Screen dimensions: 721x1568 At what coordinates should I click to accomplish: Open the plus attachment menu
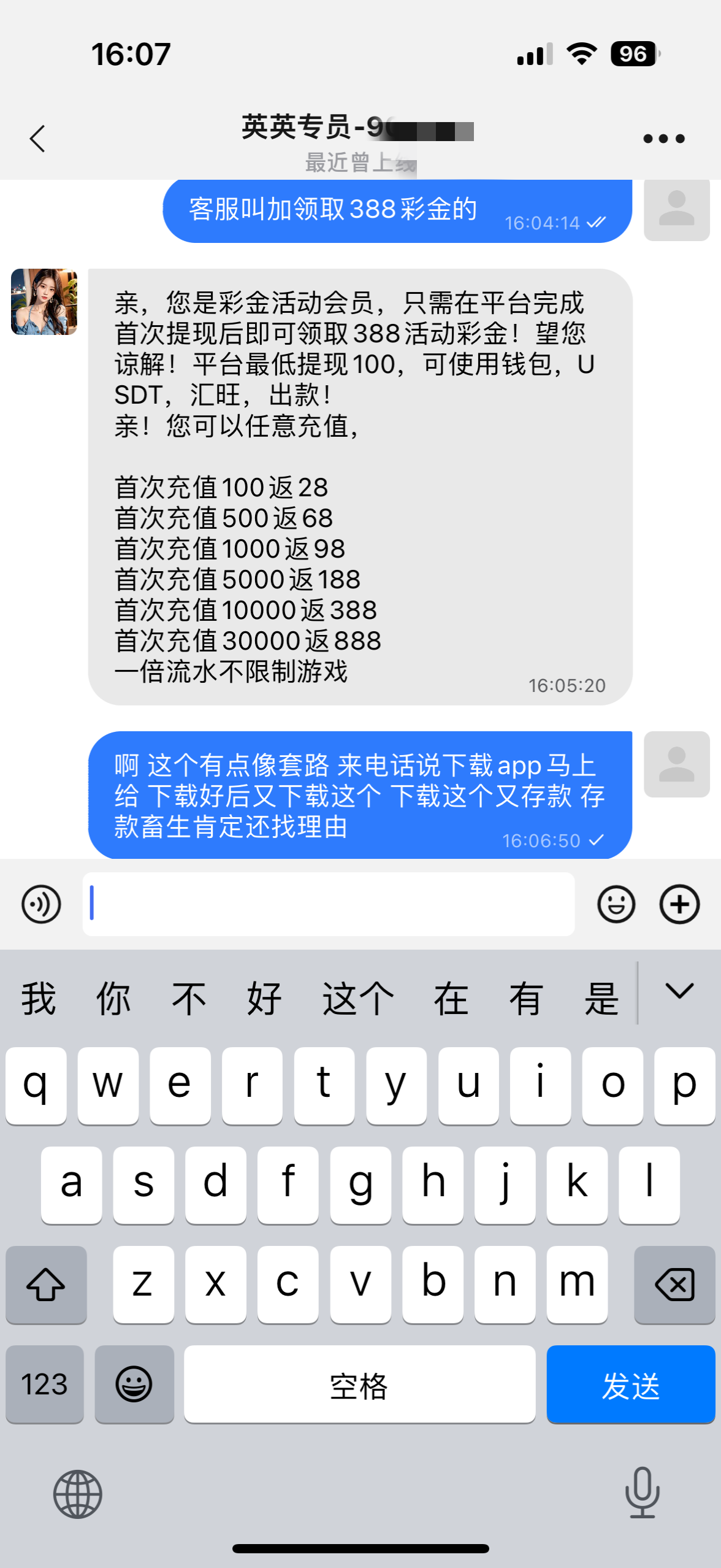(679, 904)
